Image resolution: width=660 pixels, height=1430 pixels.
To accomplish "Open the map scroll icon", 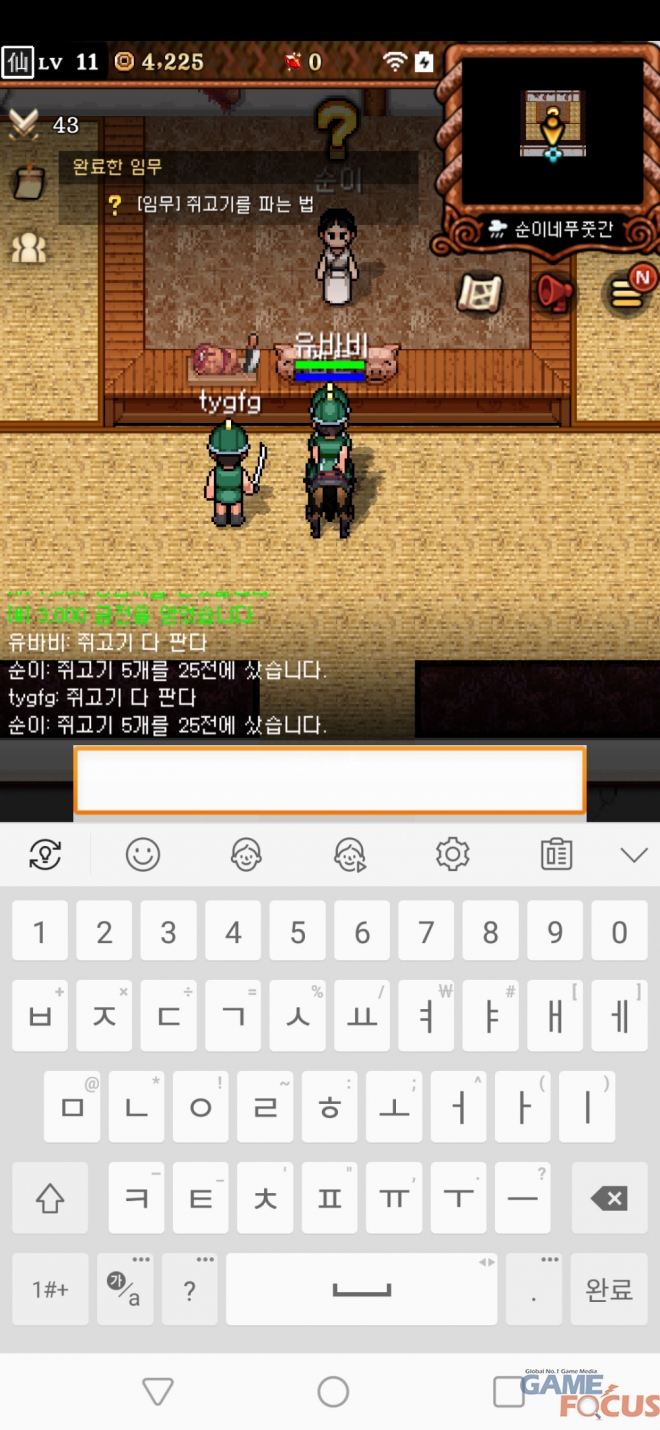I will click(x=479, y=292).
